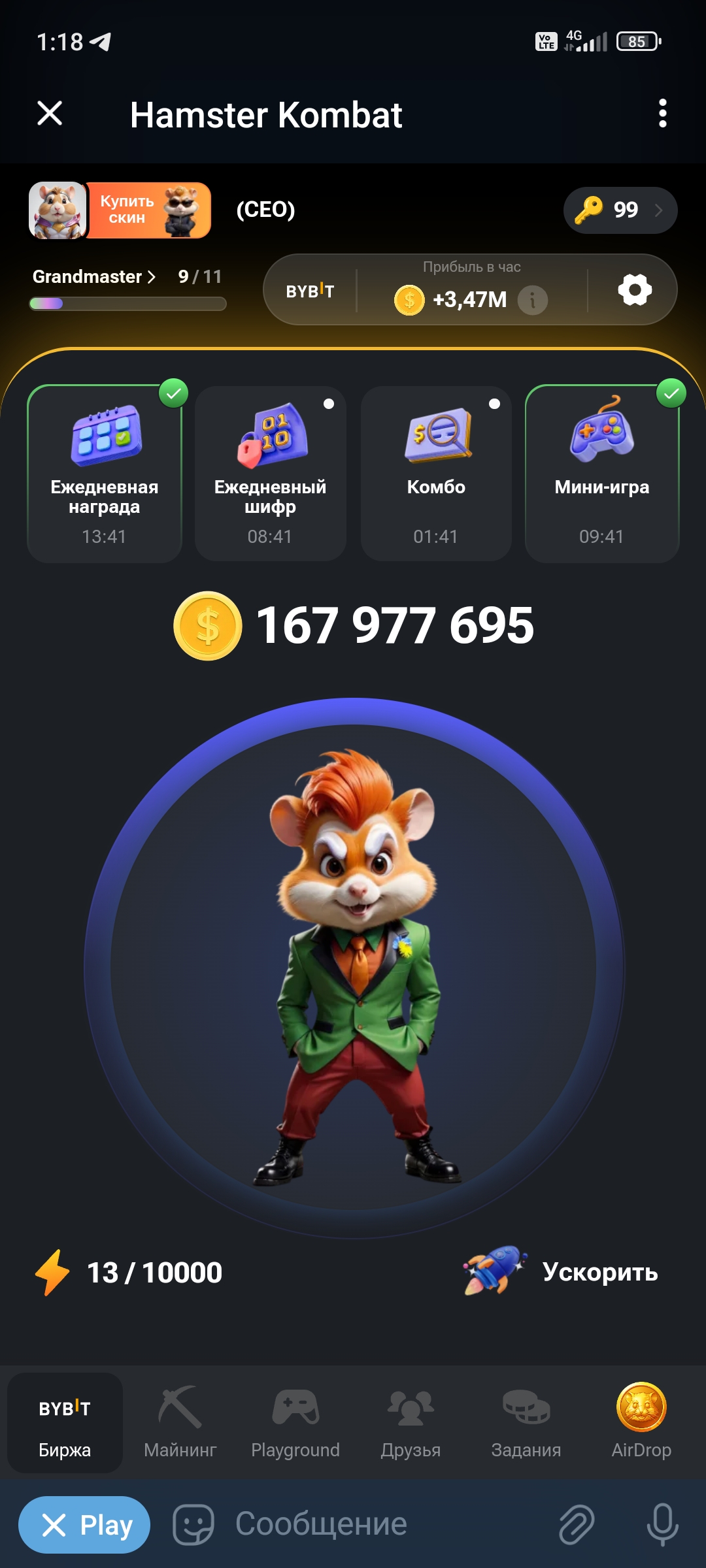Open the settings gear
The height and width of the screenshot is (1568, 706).
(x=635, y=289)
